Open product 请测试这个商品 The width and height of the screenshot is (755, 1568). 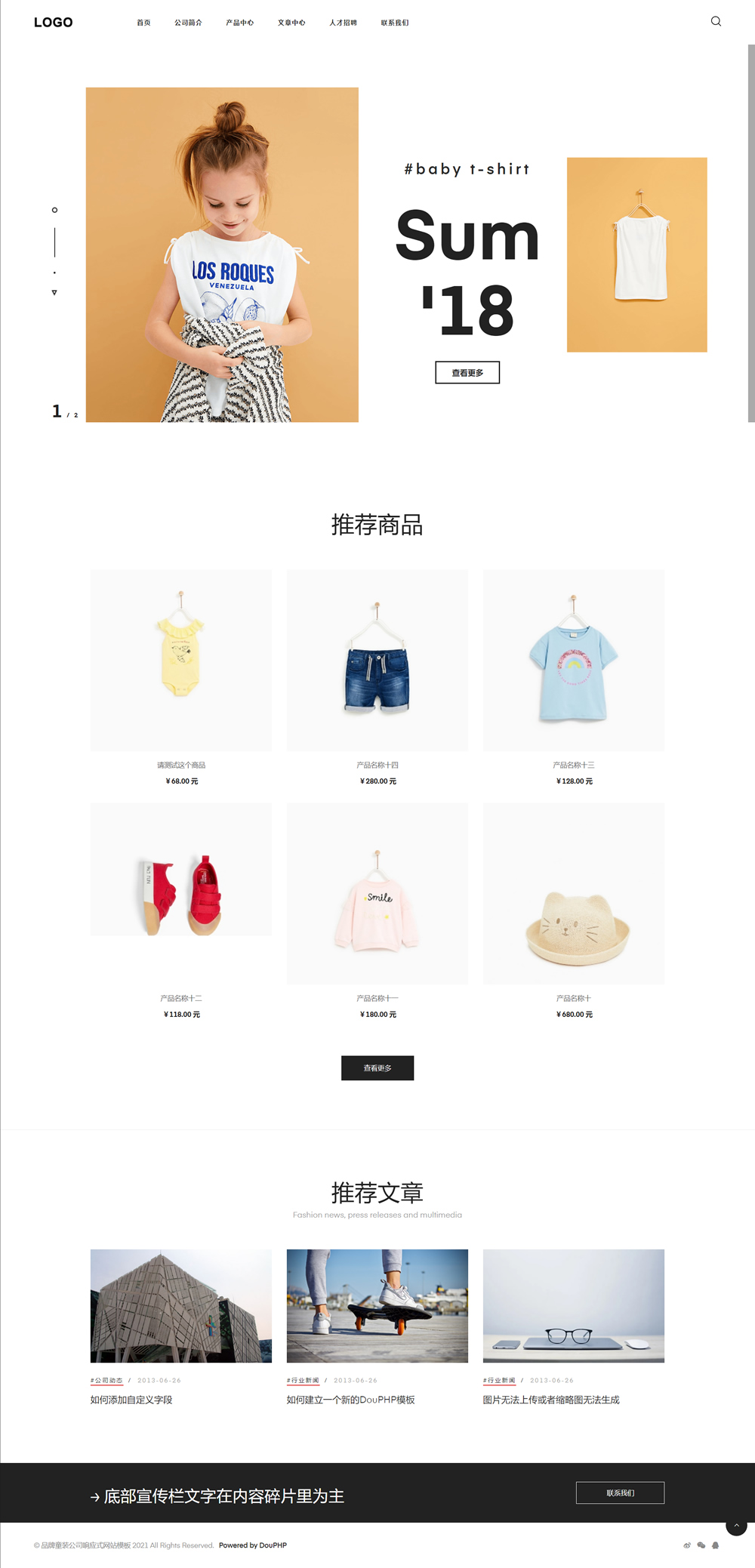[x=181, y=660]
